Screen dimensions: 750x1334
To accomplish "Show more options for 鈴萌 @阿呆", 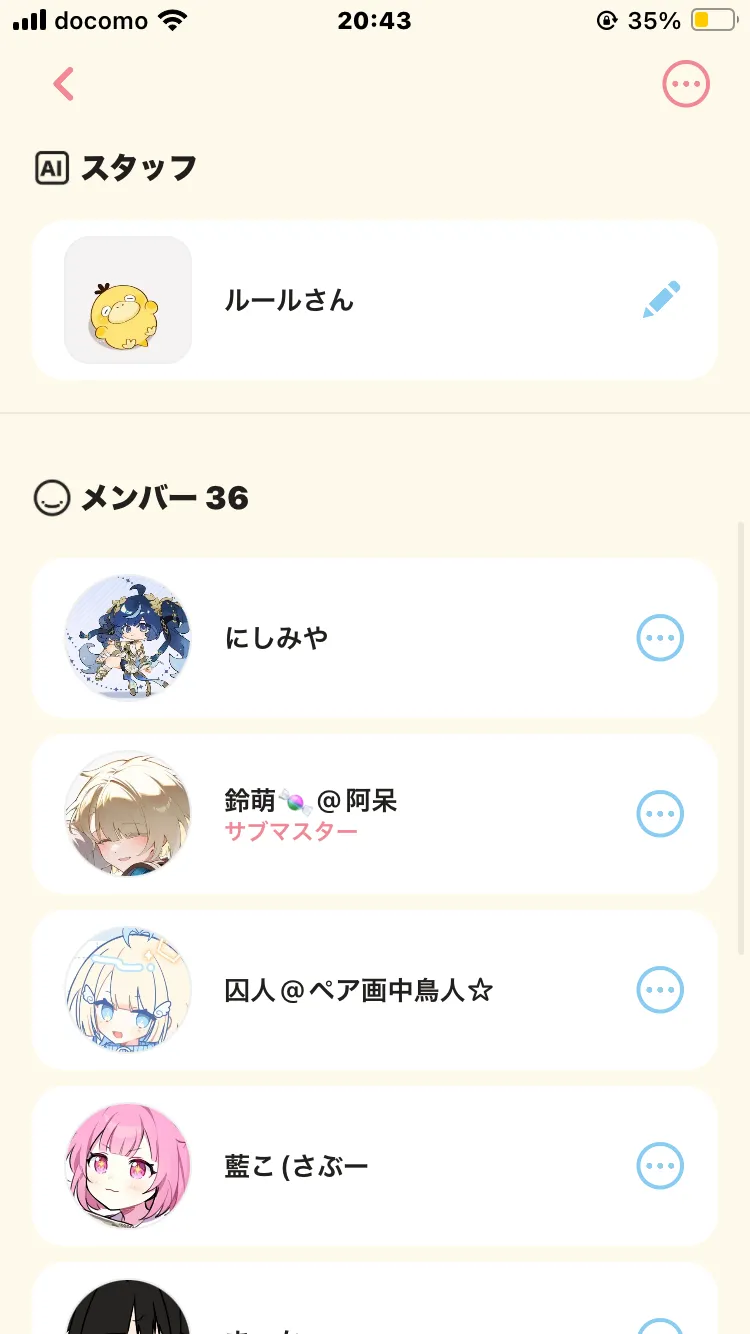I will tap(660, 814).
